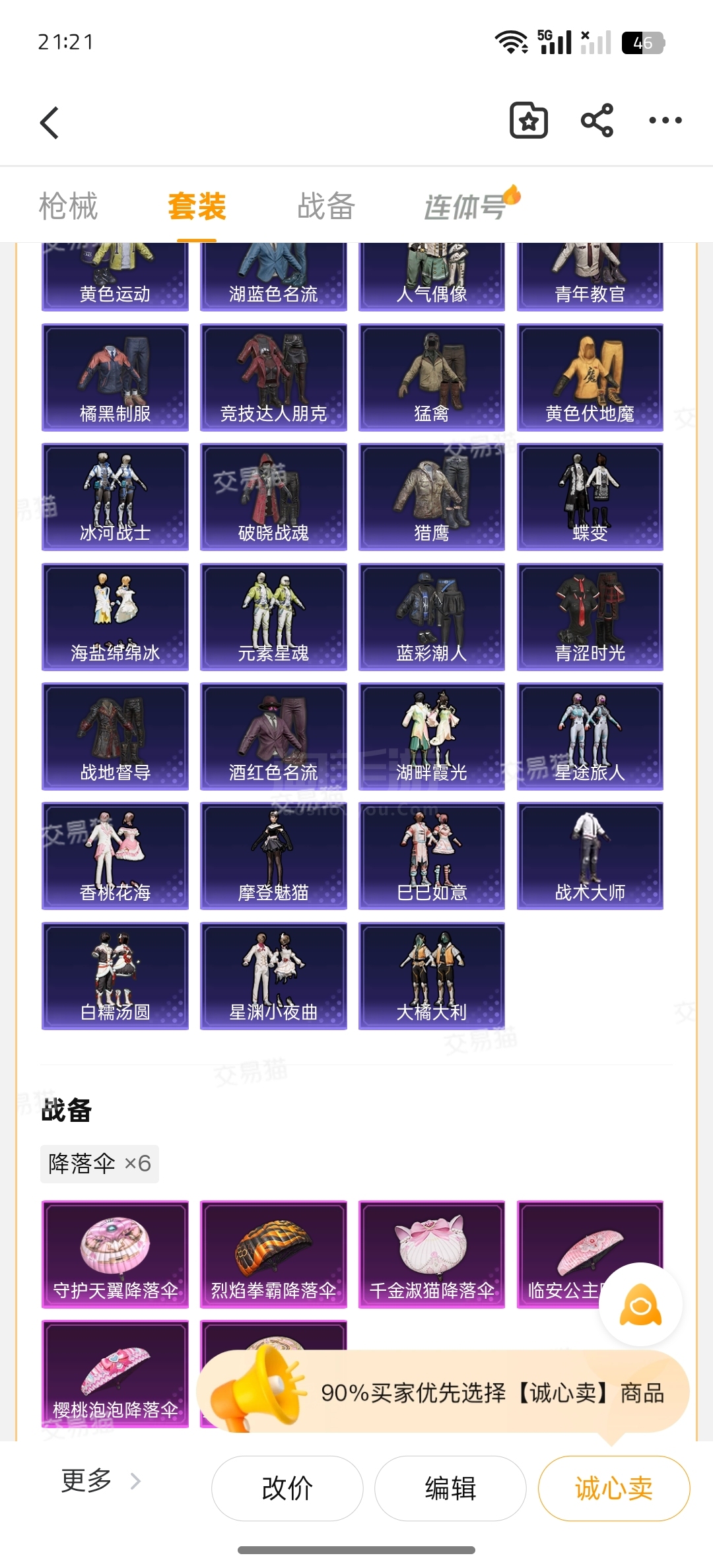This screenshot has width=713, height=1568.
Task: Go back using the top-left arrow
Action: point(50,122)
